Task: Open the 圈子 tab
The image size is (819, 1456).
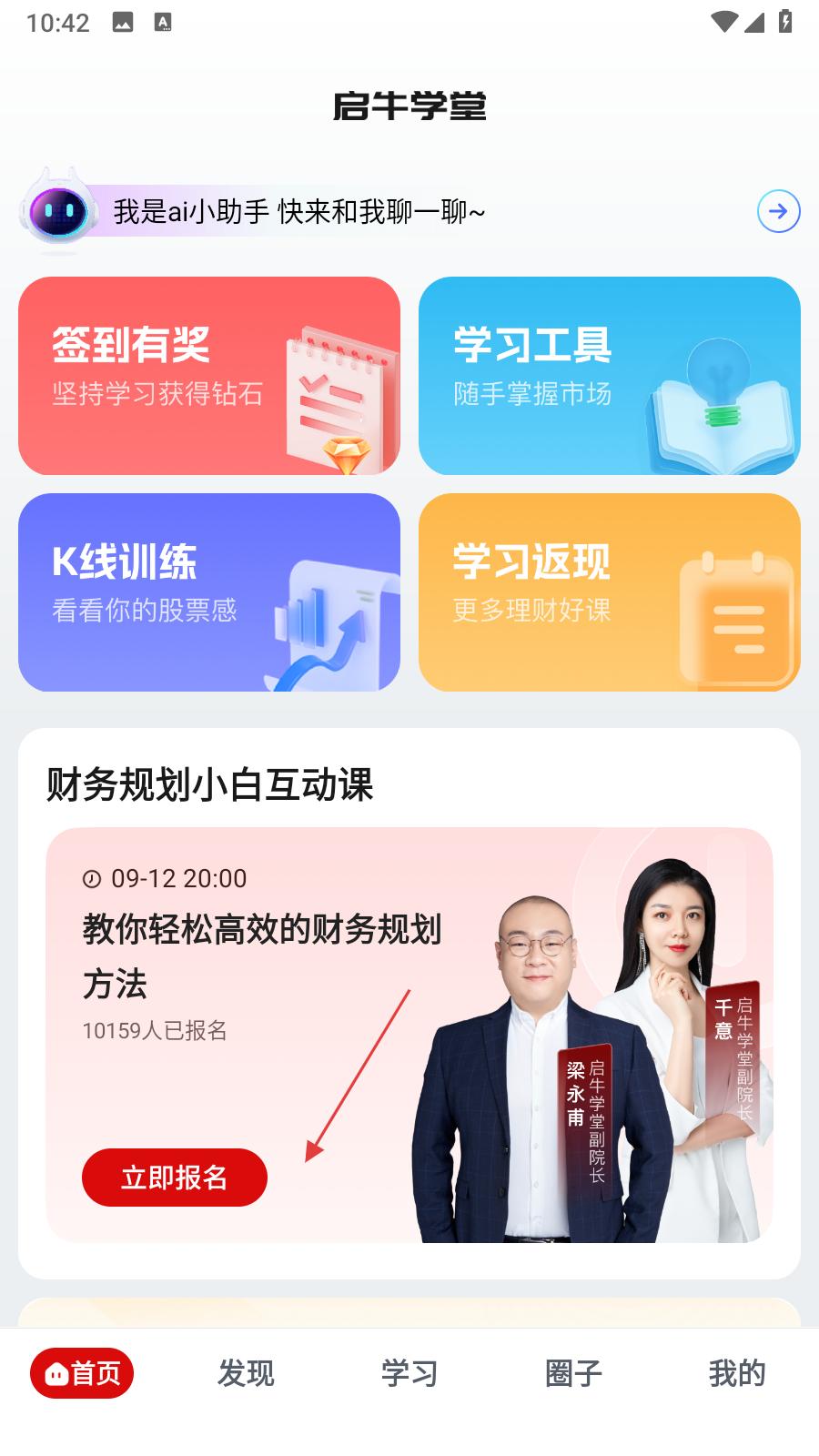Action: click(573, 1373)
